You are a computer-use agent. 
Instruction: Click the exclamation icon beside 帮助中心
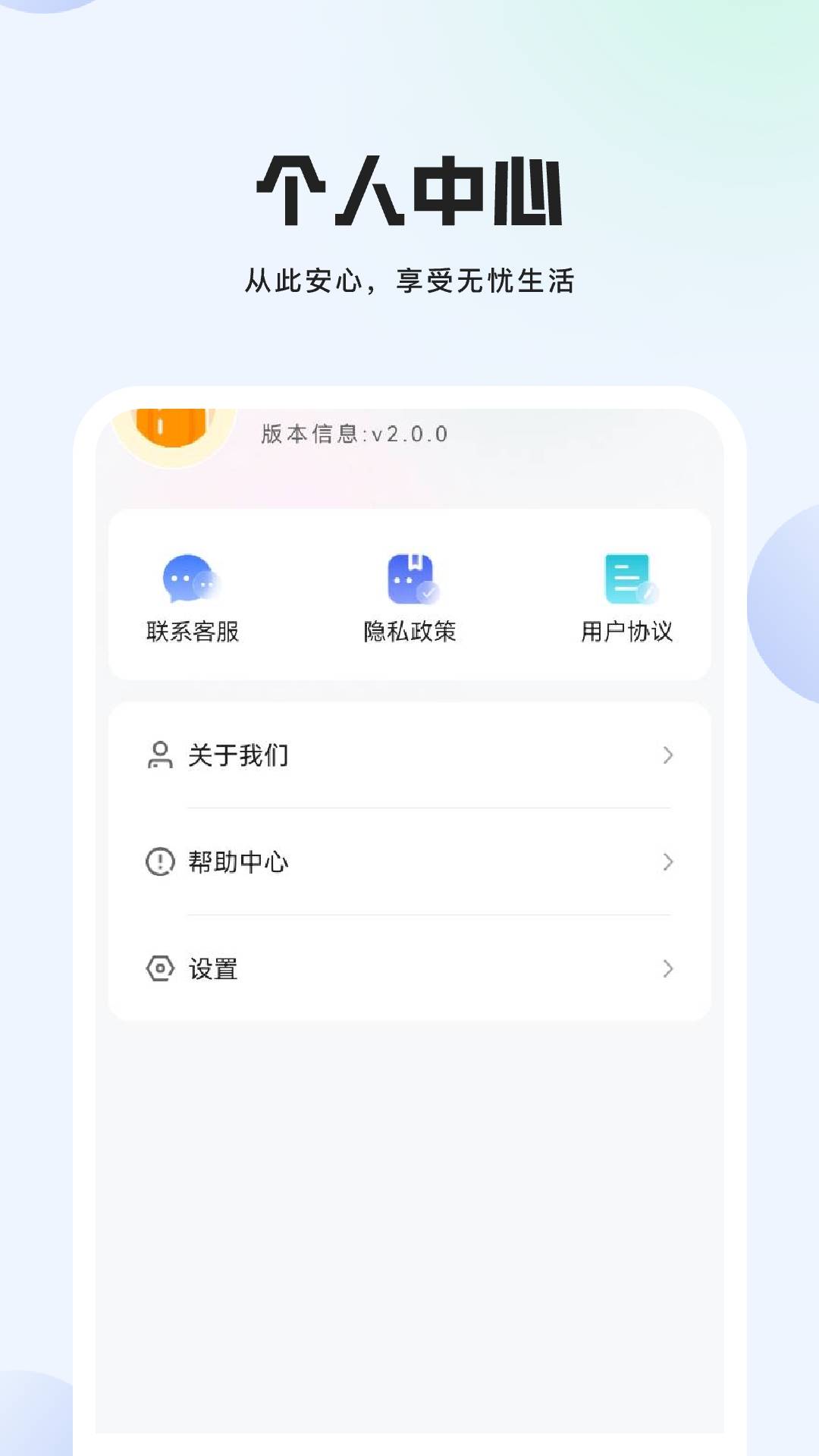tap(158, 861)
